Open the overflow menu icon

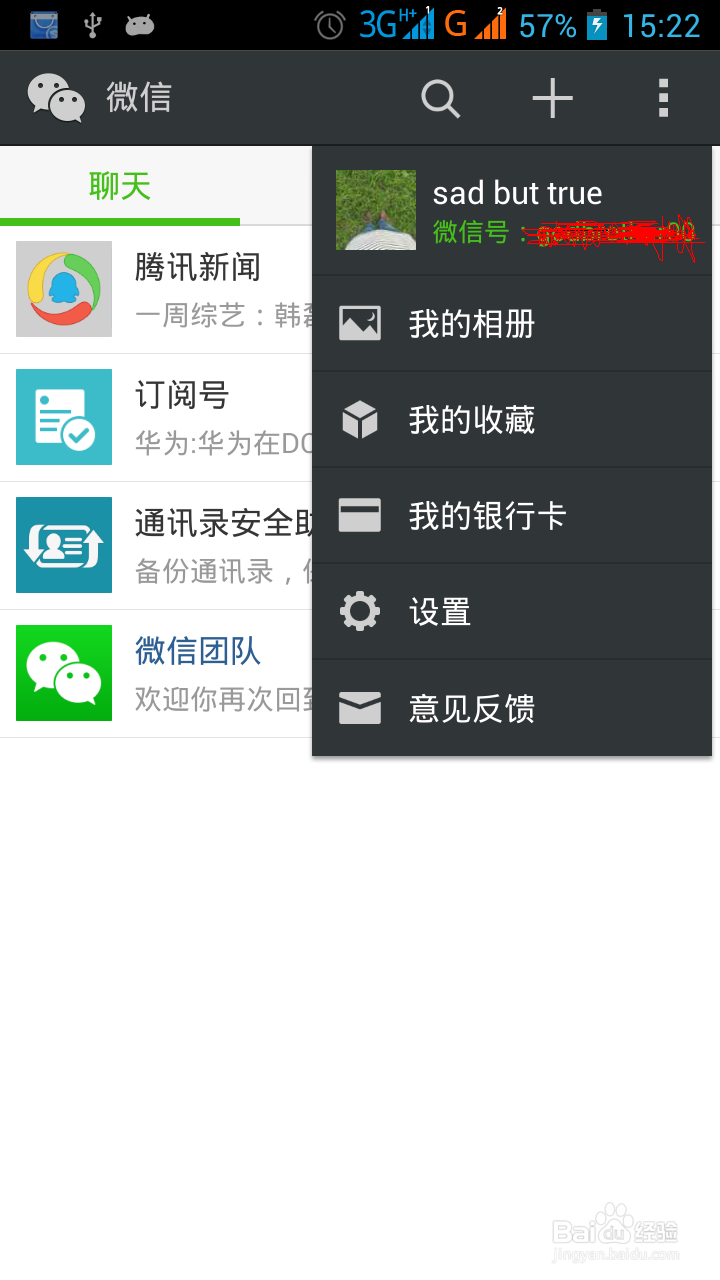[x=663, y=98]
